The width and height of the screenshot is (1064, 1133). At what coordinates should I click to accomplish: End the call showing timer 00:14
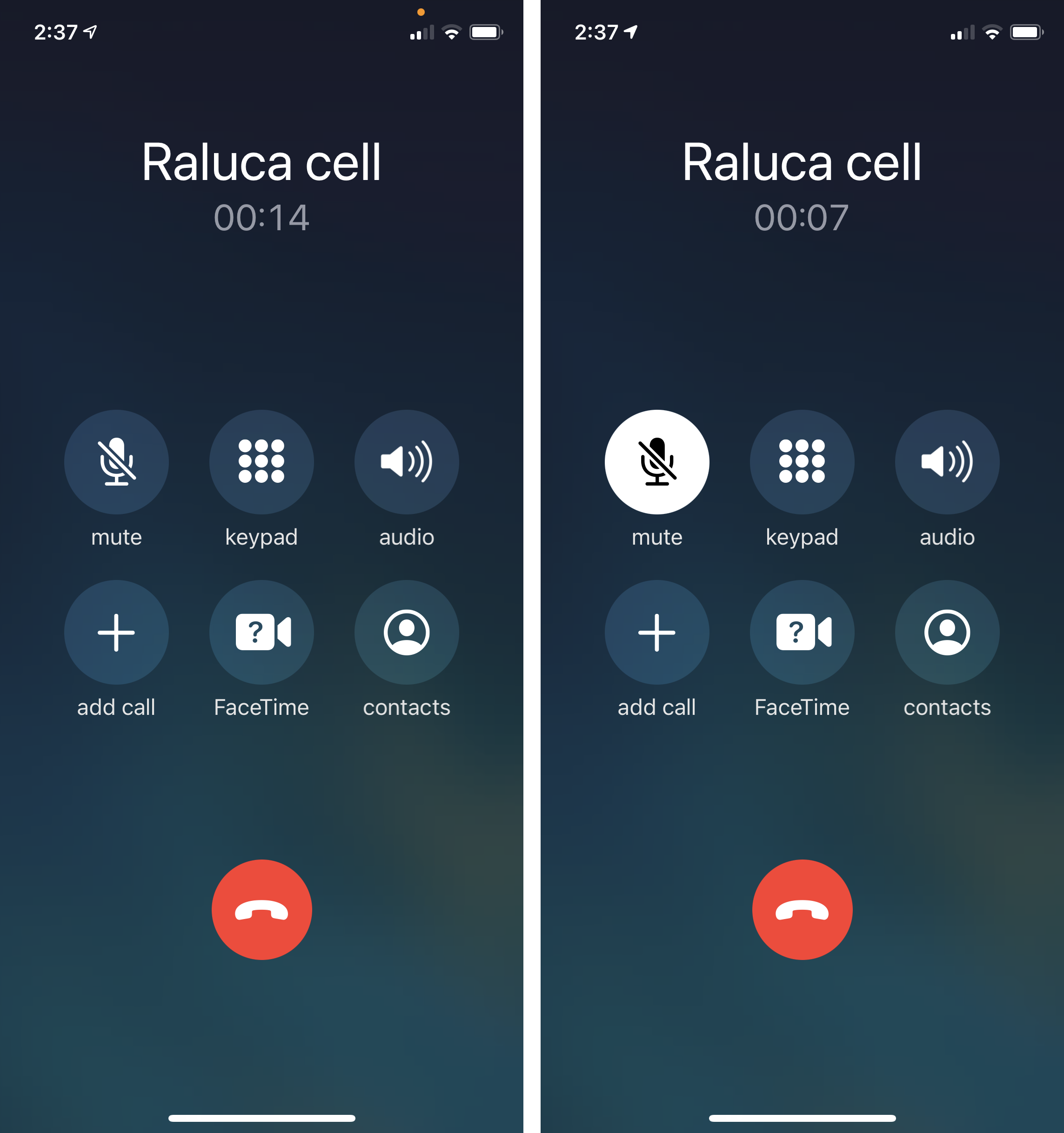coord(262,910)
